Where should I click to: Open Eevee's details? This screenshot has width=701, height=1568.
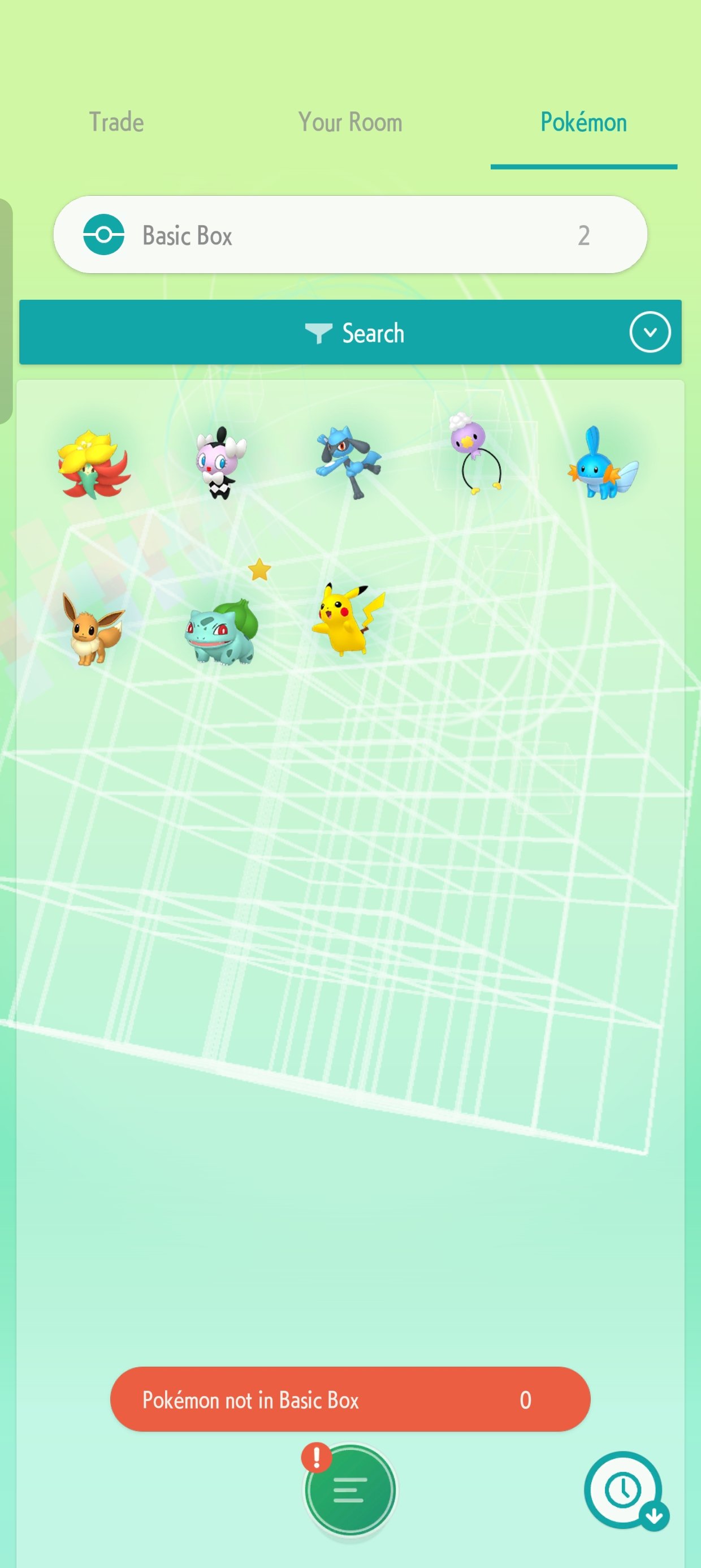tap(93, 631)
